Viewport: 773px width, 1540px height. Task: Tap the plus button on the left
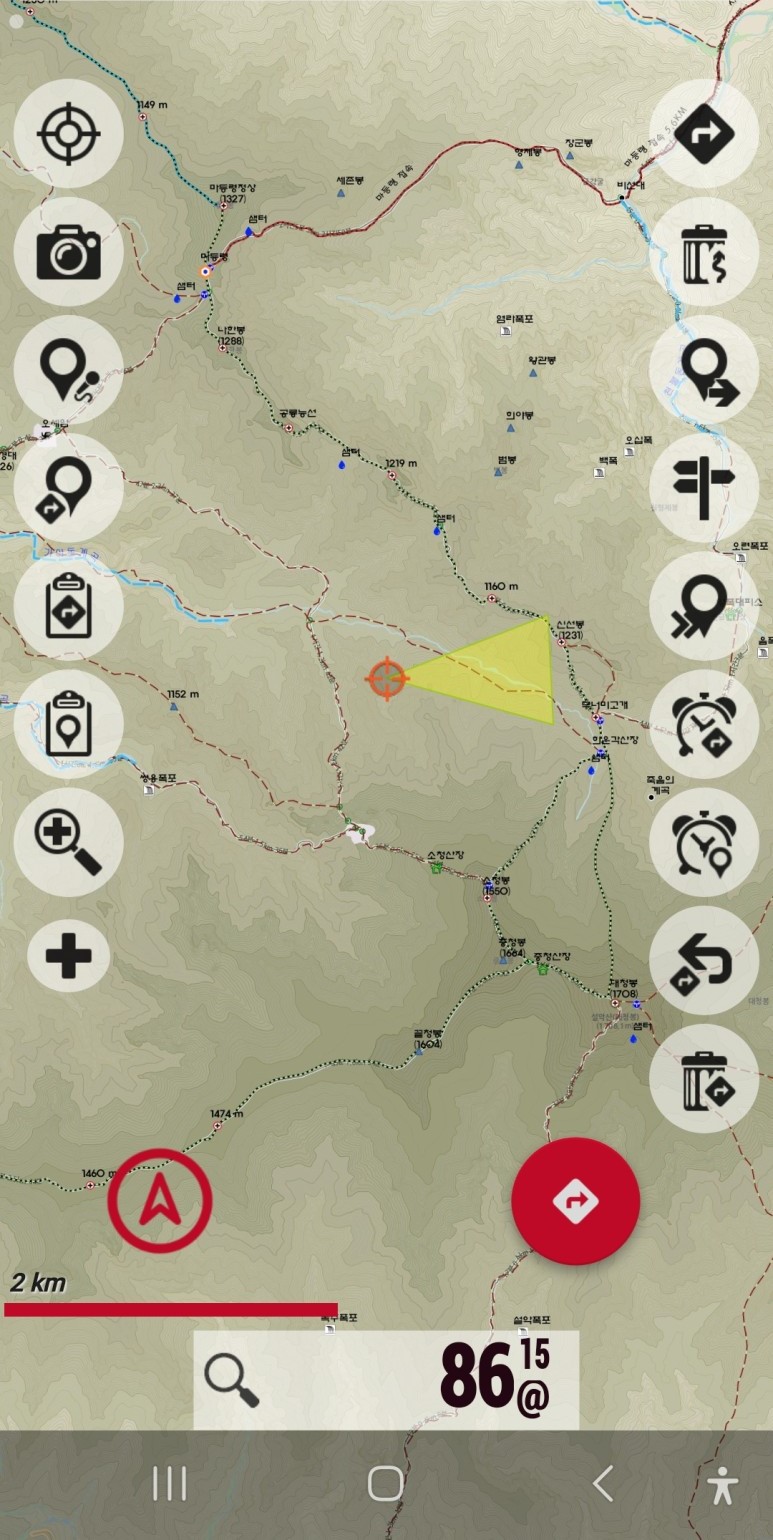point(69,956)
